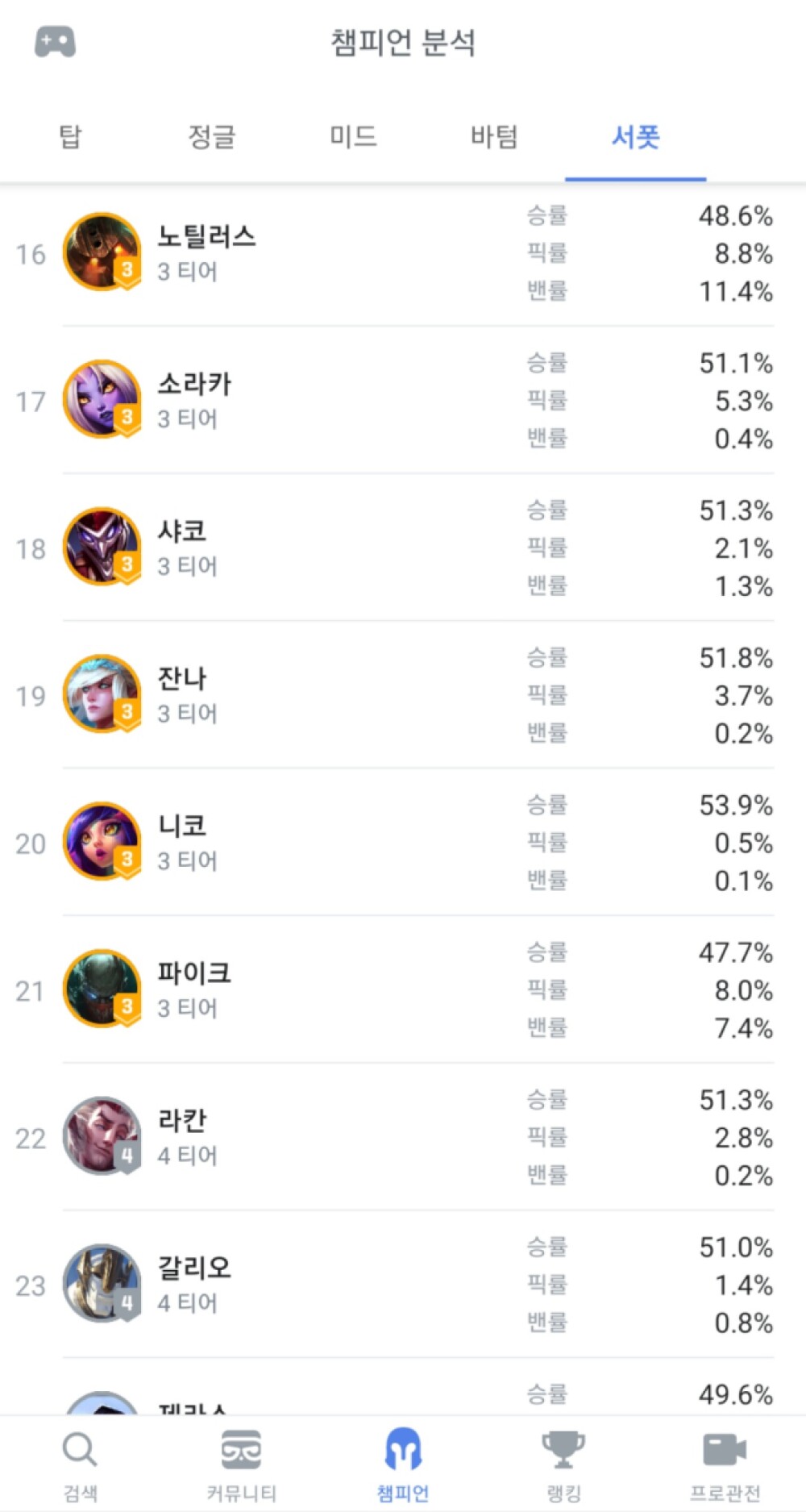Open the 랭킹 ranking tab
Viewport: 806px width, 1512px height.
coord(564,1464)
